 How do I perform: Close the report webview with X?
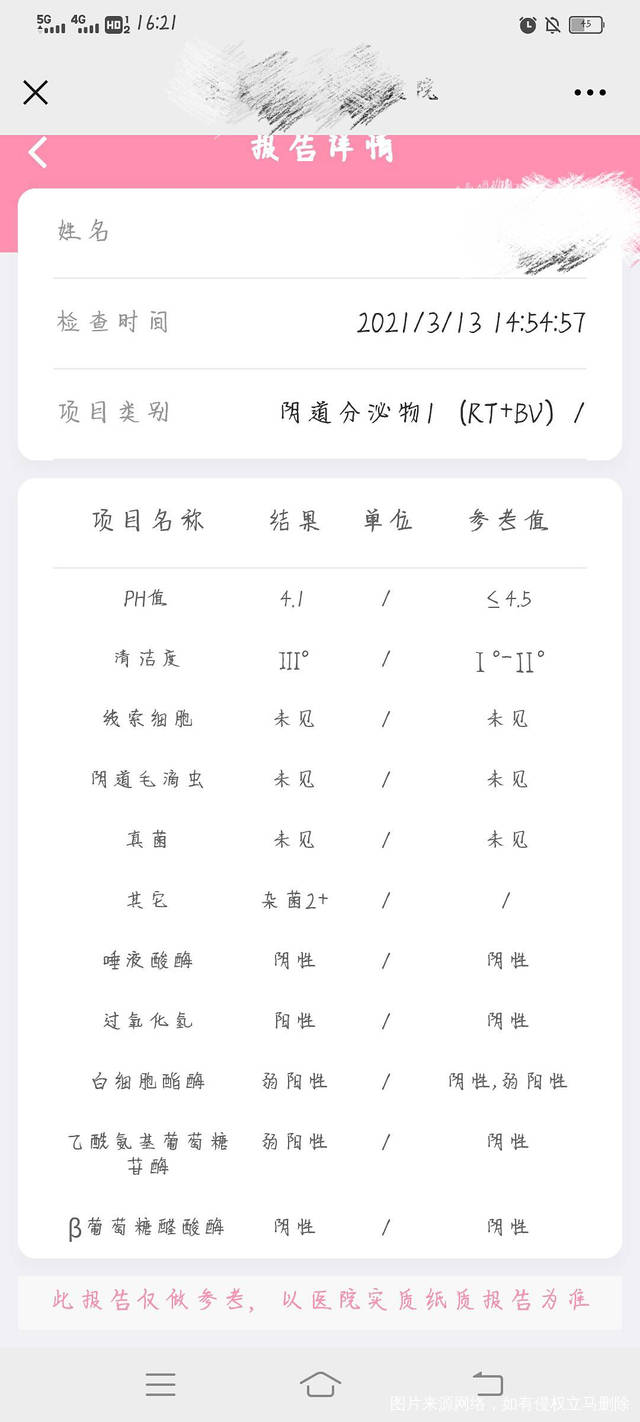click(35, 93)
